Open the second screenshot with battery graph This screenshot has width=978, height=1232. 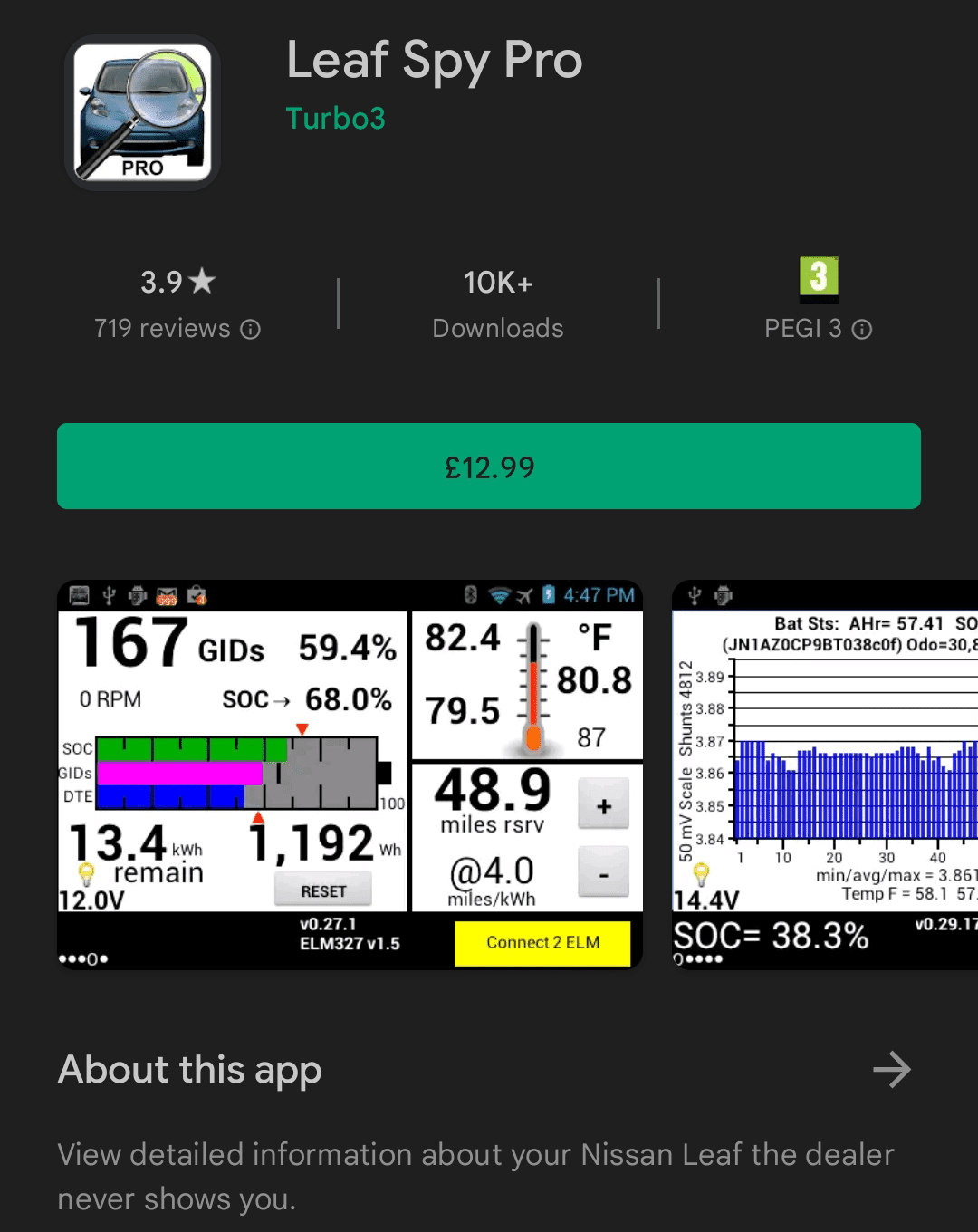pos(824,775)
